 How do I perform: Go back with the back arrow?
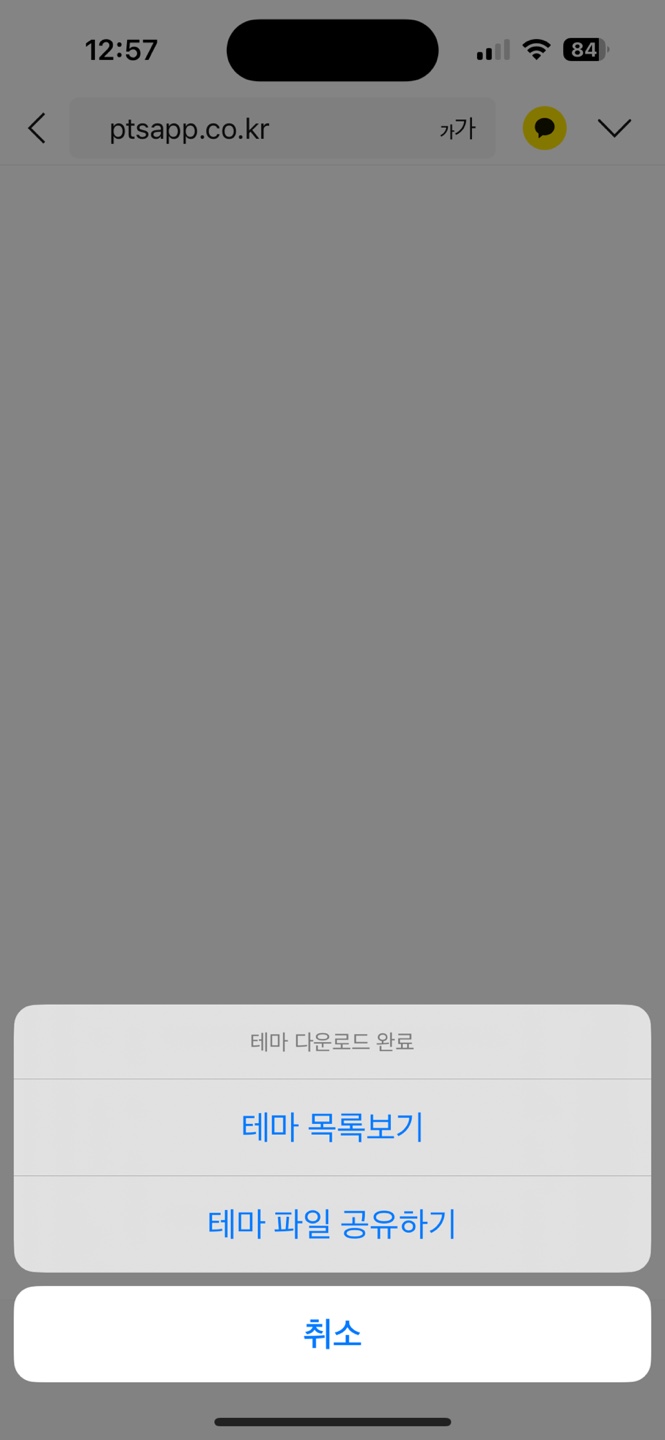37,128
